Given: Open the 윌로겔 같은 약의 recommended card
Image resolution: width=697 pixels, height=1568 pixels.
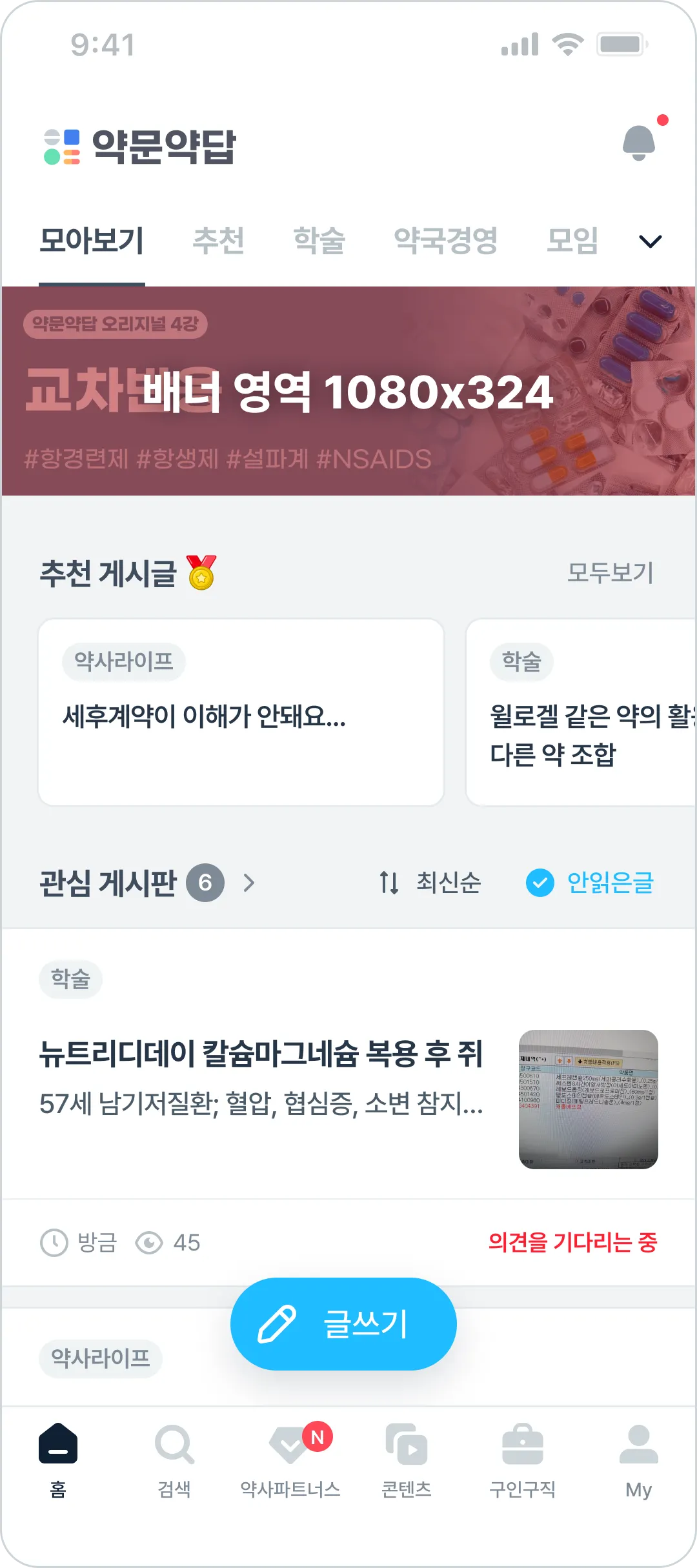Looking at the screenshot, I should pos(581,712).
